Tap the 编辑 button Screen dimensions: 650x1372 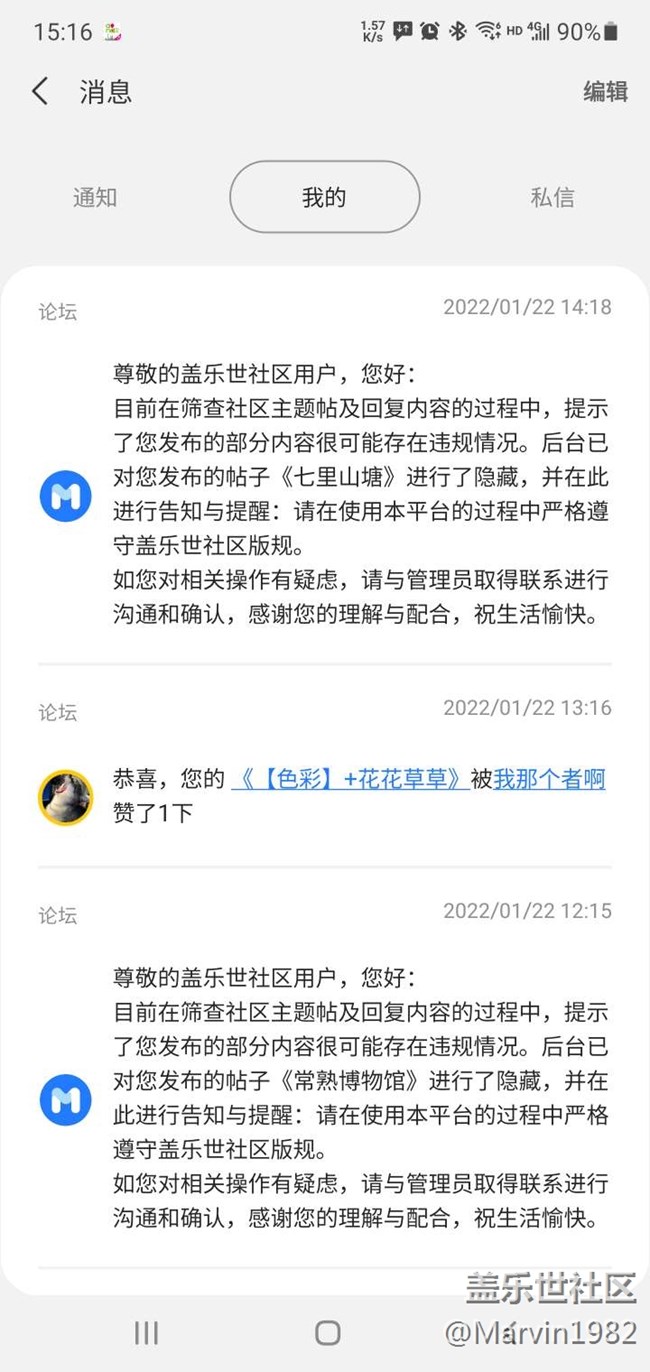[605, 92]
